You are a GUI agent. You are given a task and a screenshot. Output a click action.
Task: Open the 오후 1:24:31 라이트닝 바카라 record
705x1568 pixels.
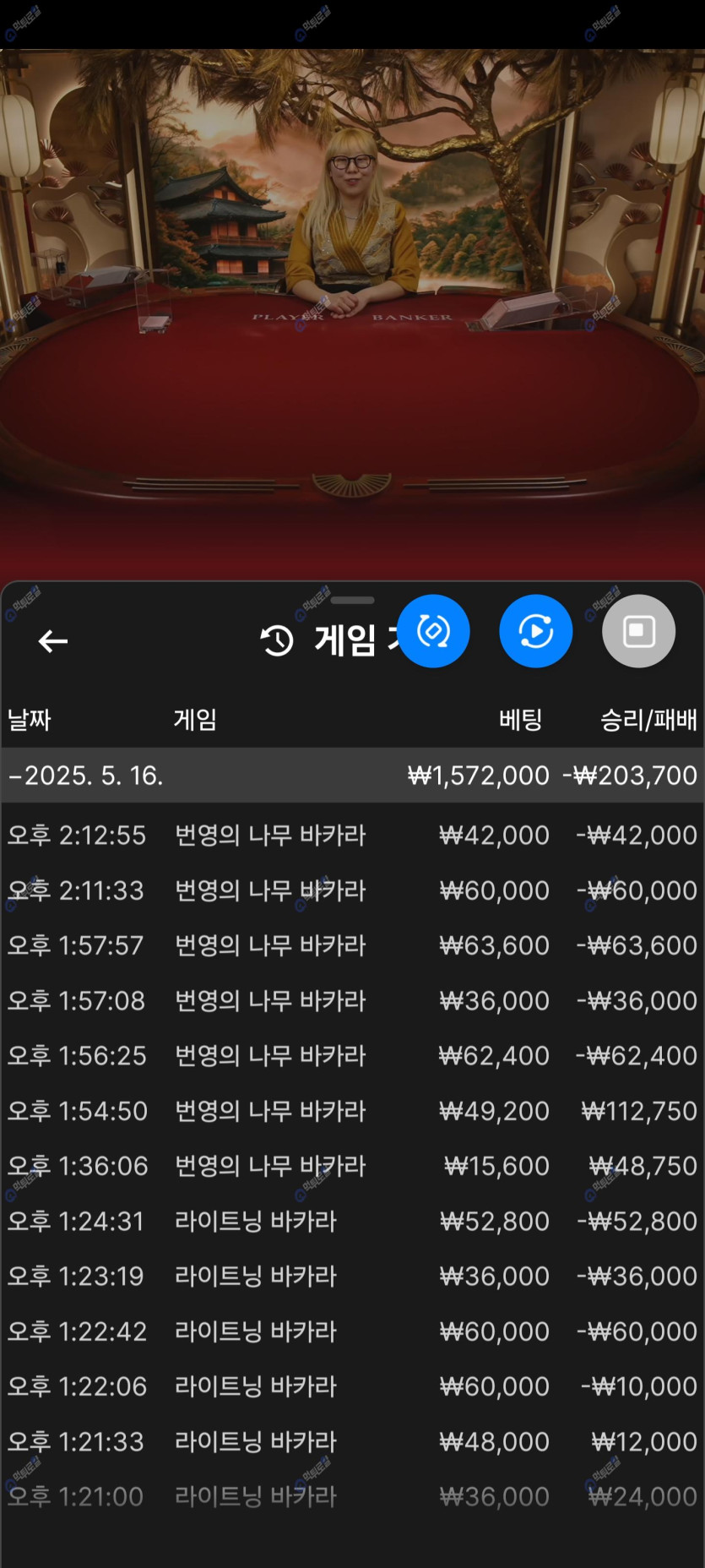coord(352,1221)
